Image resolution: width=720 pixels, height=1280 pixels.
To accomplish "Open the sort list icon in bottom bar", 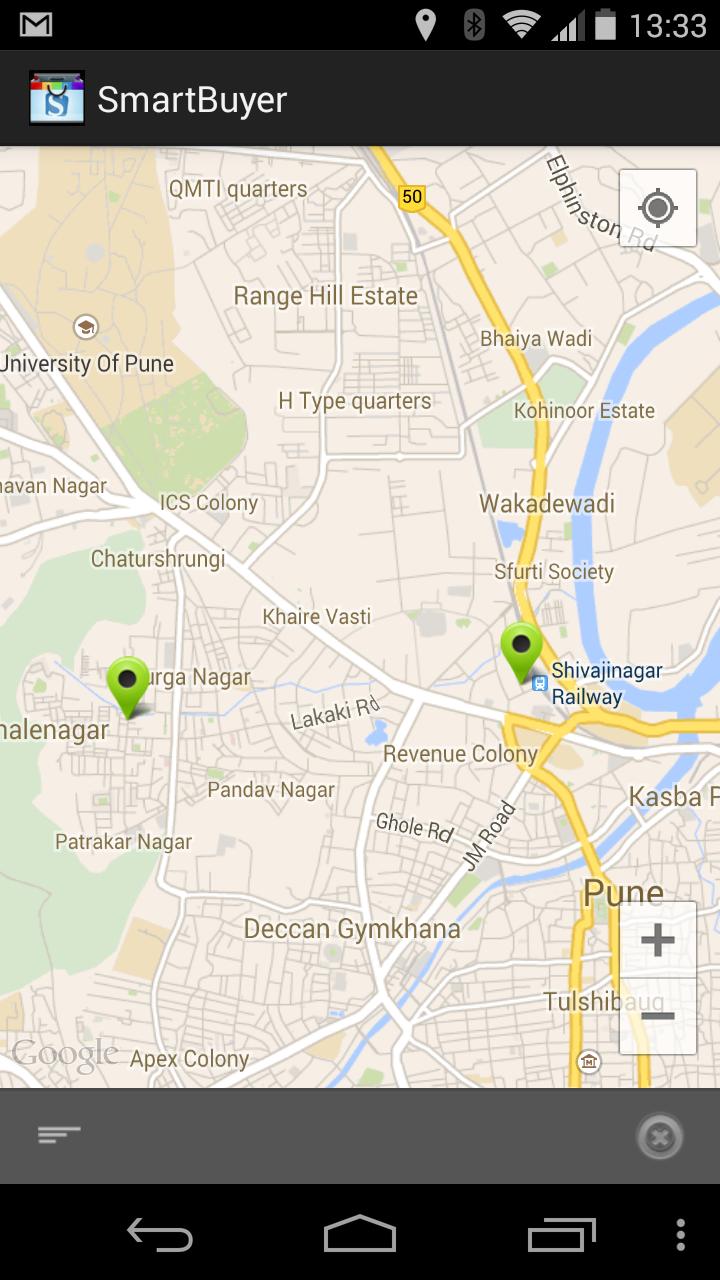I will (58, 1136).
